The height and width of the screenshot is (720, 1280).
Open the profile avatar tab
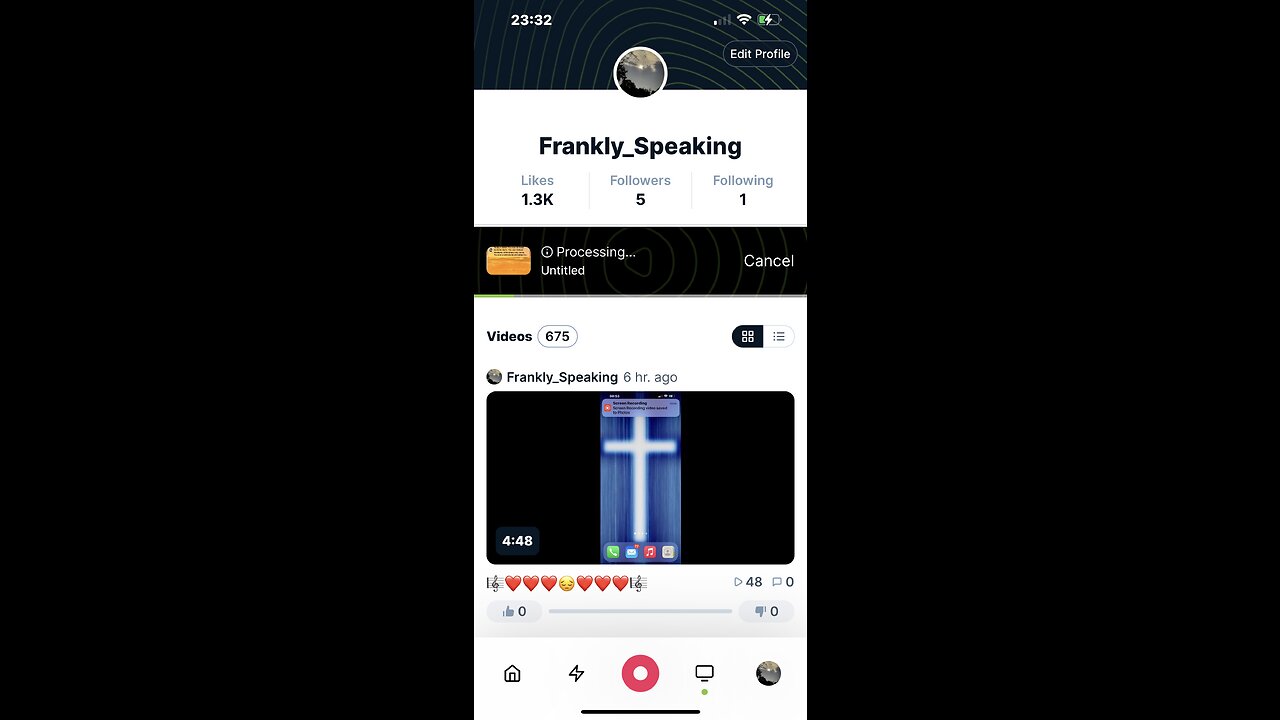click(768, 673)
